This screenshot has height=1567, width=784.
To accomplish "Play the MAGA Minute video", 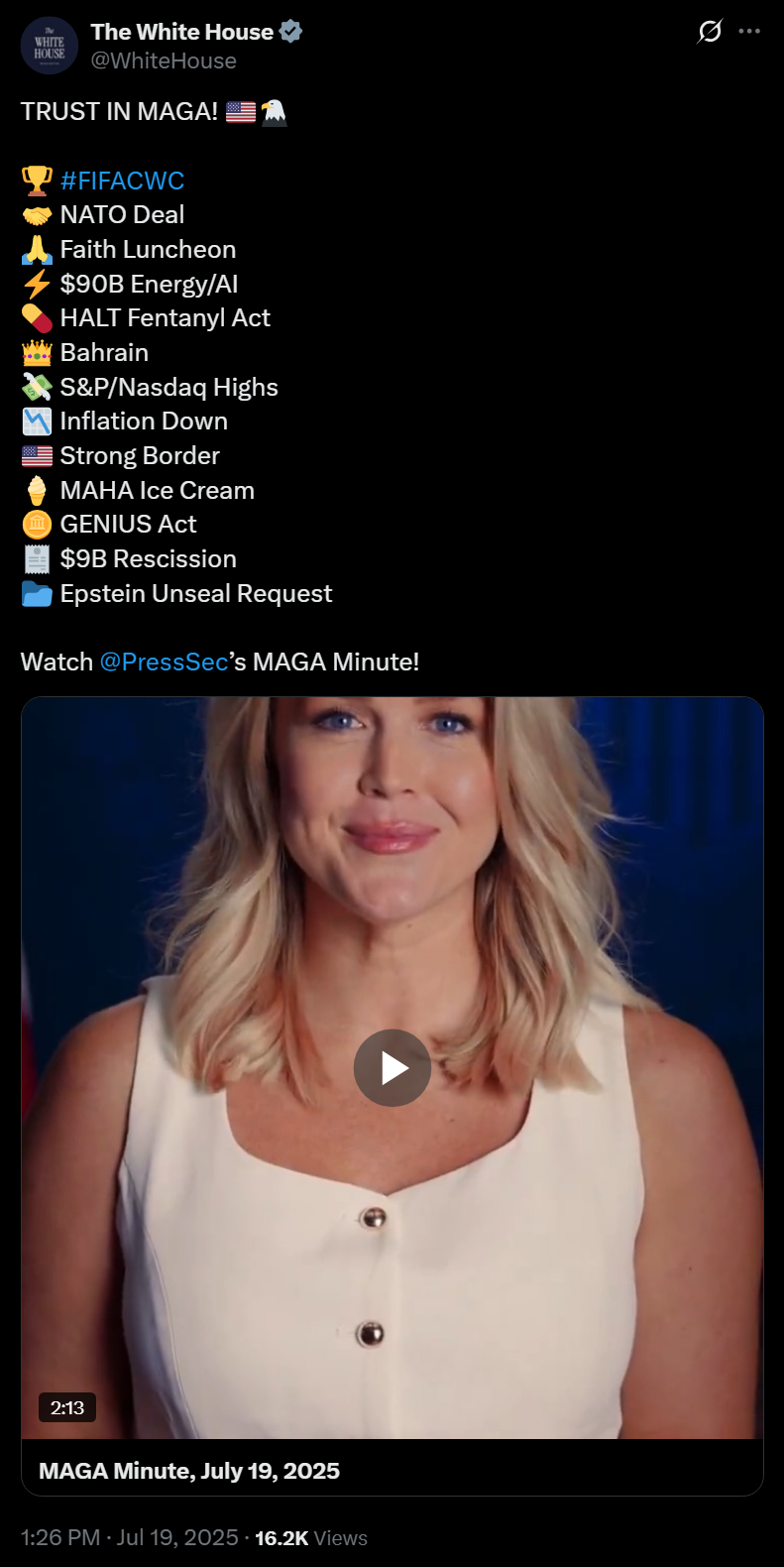I will [x=392, y=1068].
